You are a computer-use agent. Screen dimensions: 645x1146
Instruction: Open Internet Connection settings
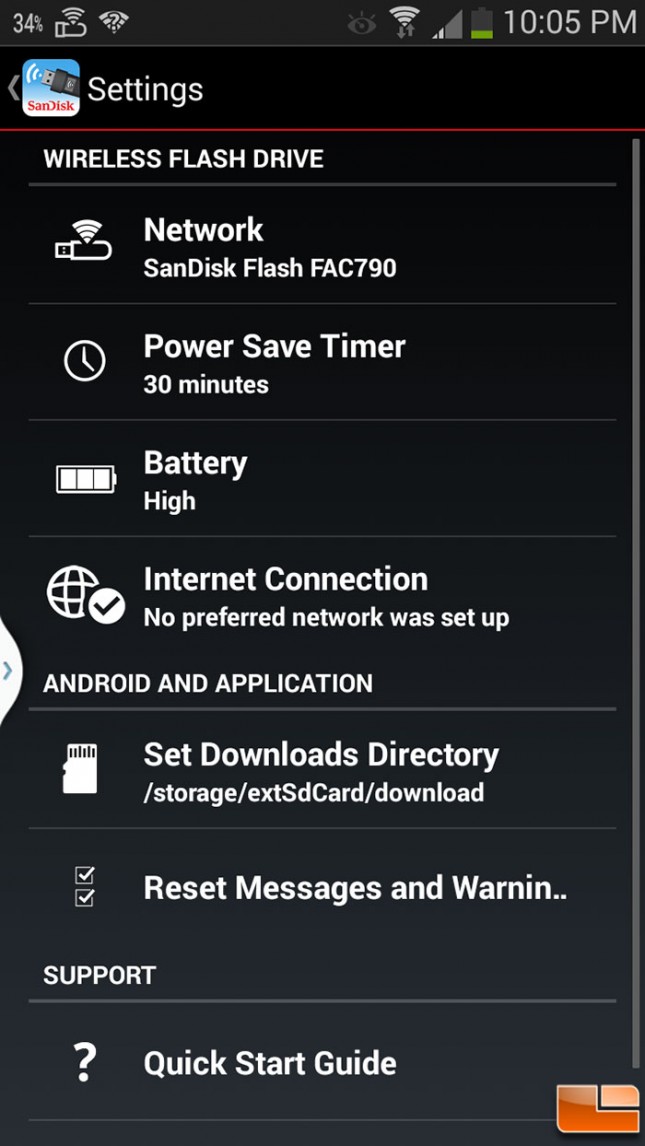(322, 596)
